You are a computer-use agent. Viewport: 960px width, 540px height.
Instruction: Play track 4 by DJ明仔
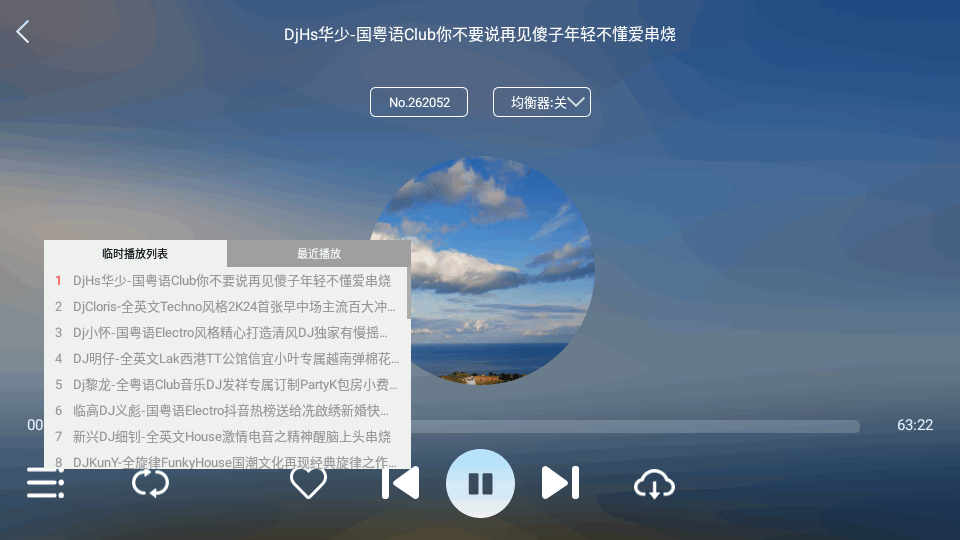pos(230,358)
